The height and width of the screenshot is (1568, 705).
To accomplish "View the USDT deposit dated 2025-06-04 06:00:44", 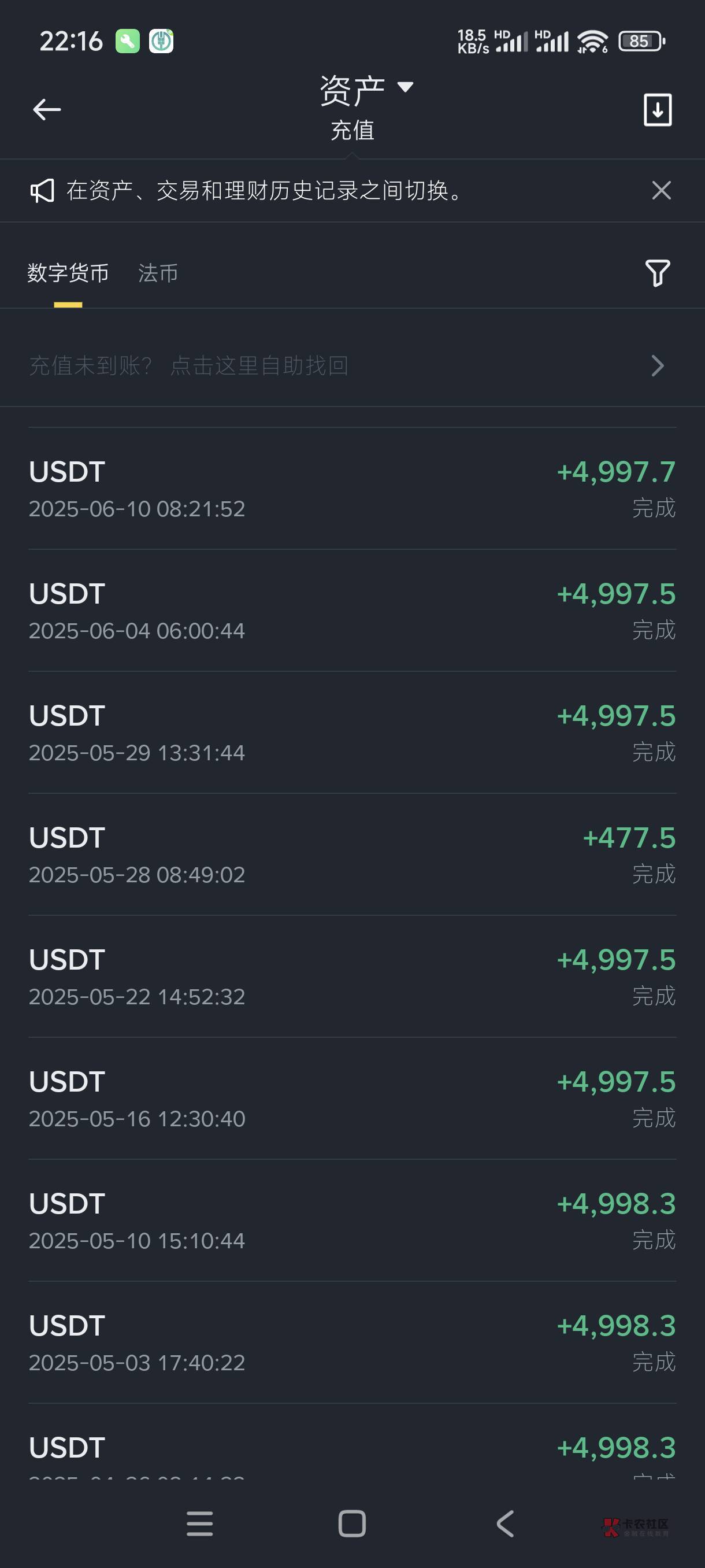I will [x=351, y=611].
